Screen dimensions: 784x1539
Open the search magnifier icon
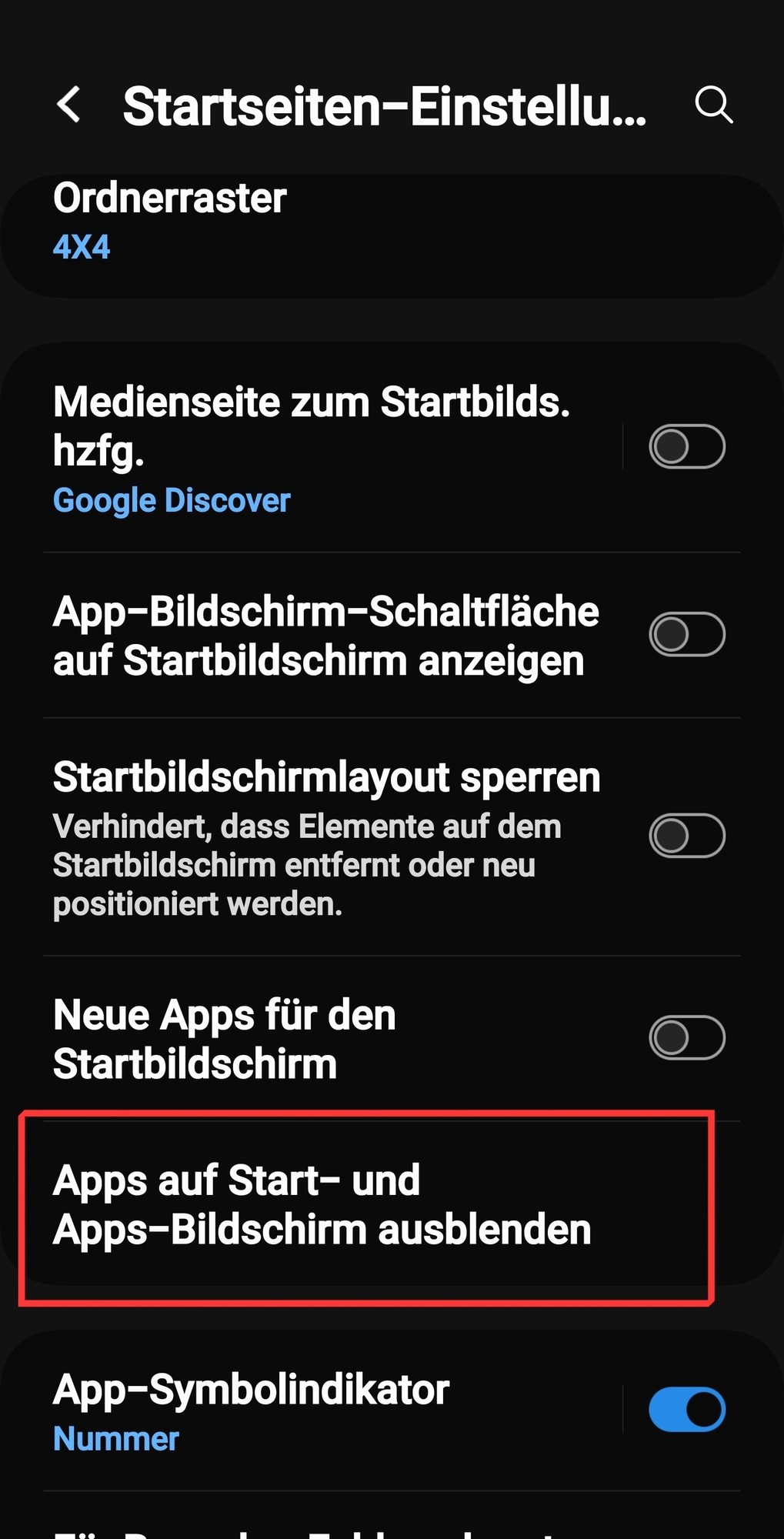click(x=713, y=105)
